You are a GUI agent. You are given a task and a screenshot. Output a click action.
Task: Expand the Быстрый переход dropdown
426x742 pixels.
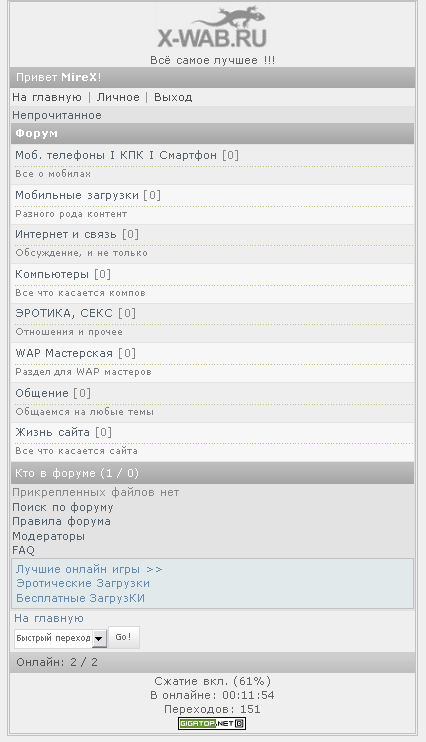coord(60,638)
